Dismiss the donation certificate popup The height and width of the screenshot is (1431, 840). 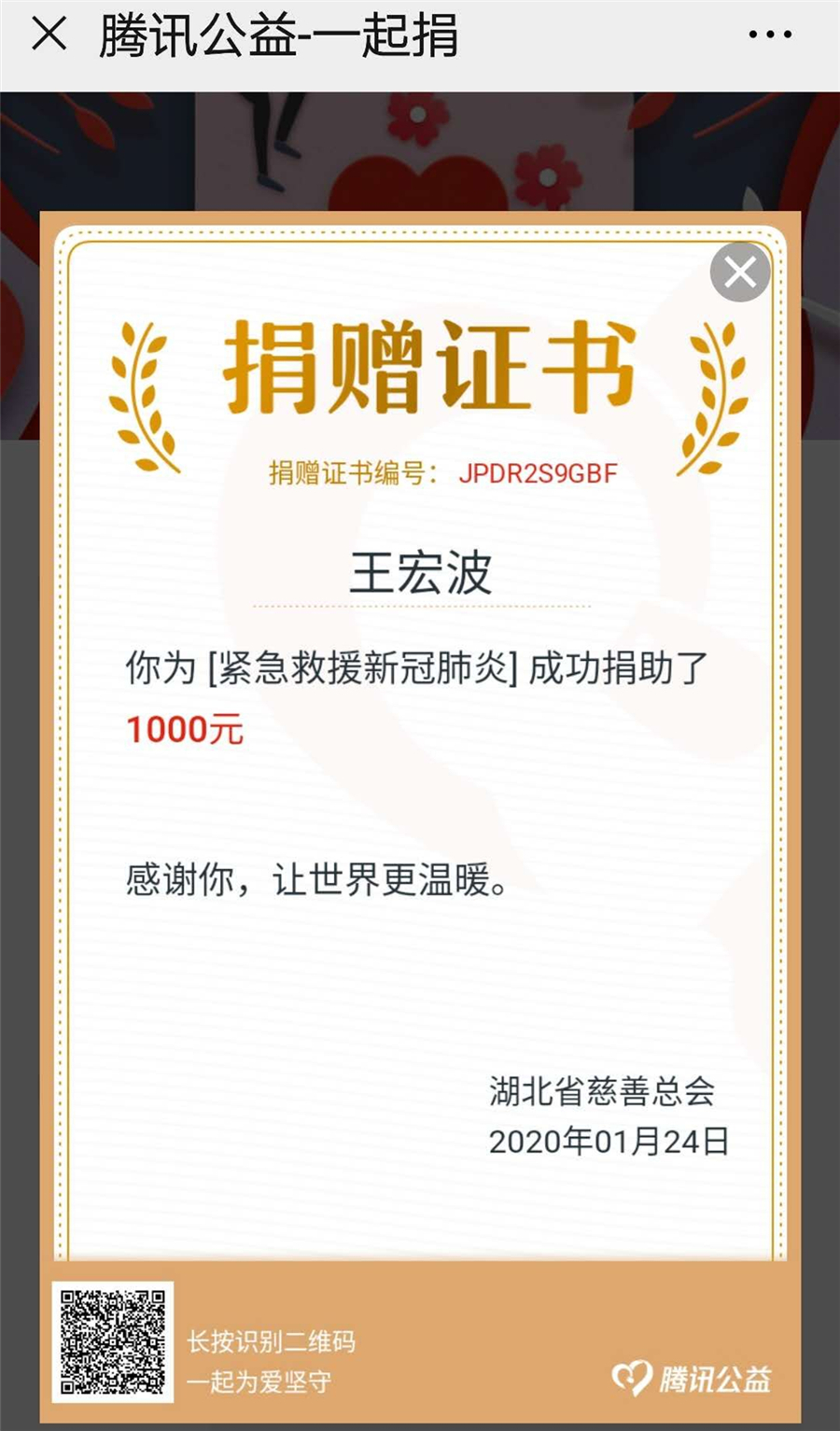pos(740,273)
